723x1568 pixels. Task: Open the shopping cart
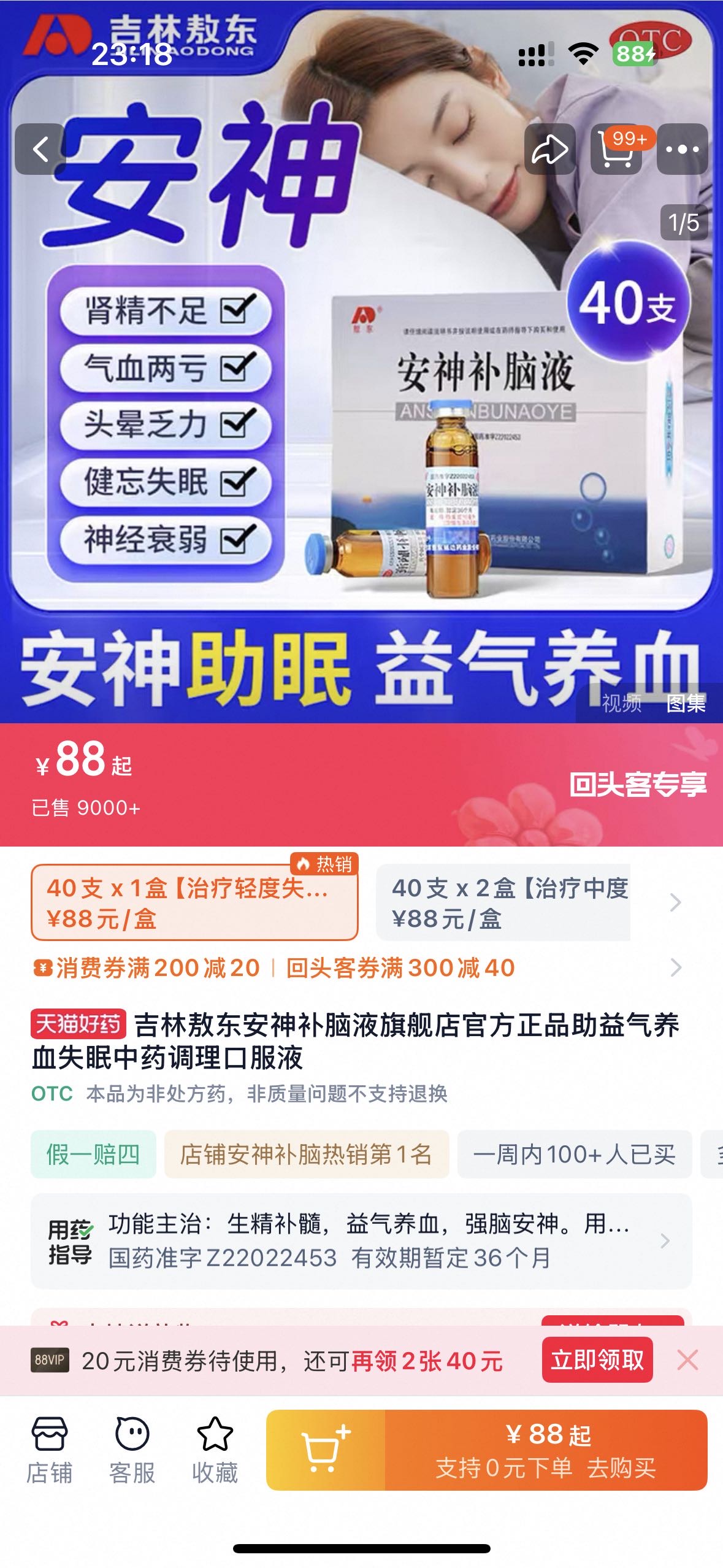[x=616, y=149]
